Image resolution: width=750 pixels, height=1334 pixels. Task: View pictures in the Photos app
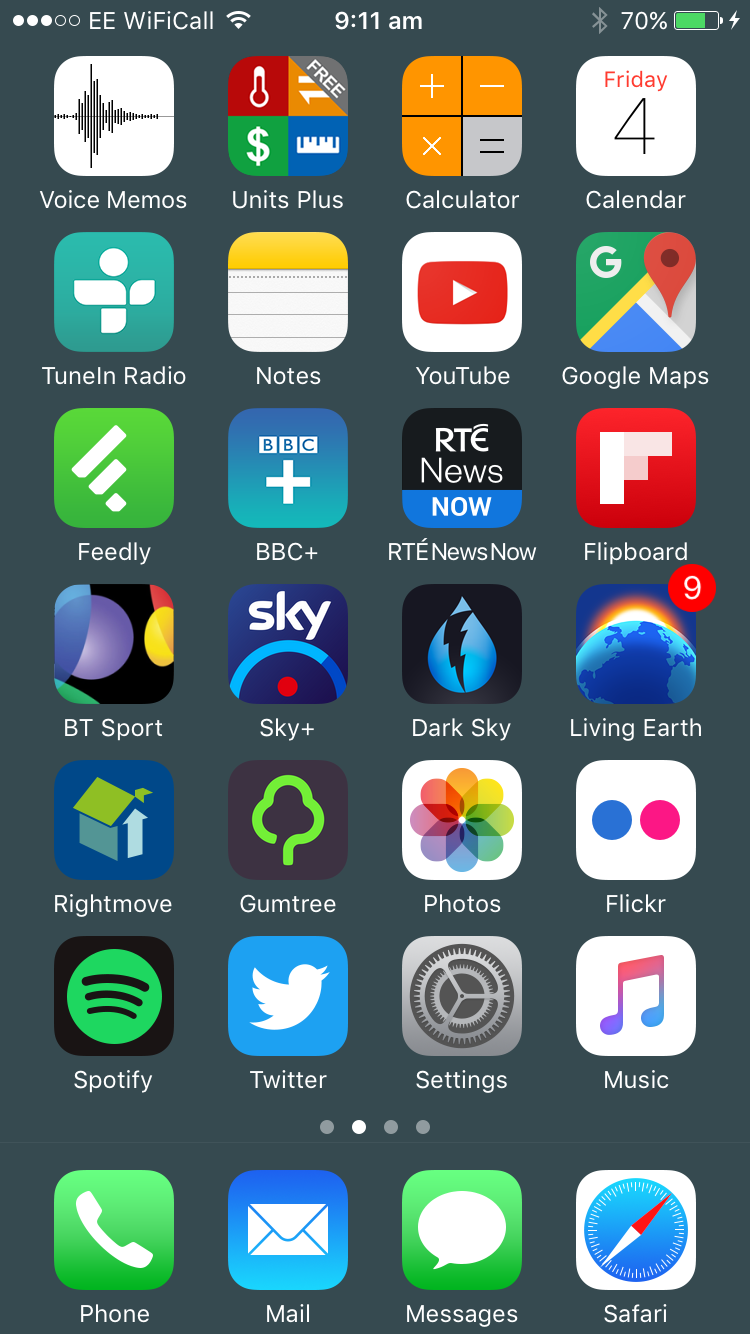[x=461, y=820]
